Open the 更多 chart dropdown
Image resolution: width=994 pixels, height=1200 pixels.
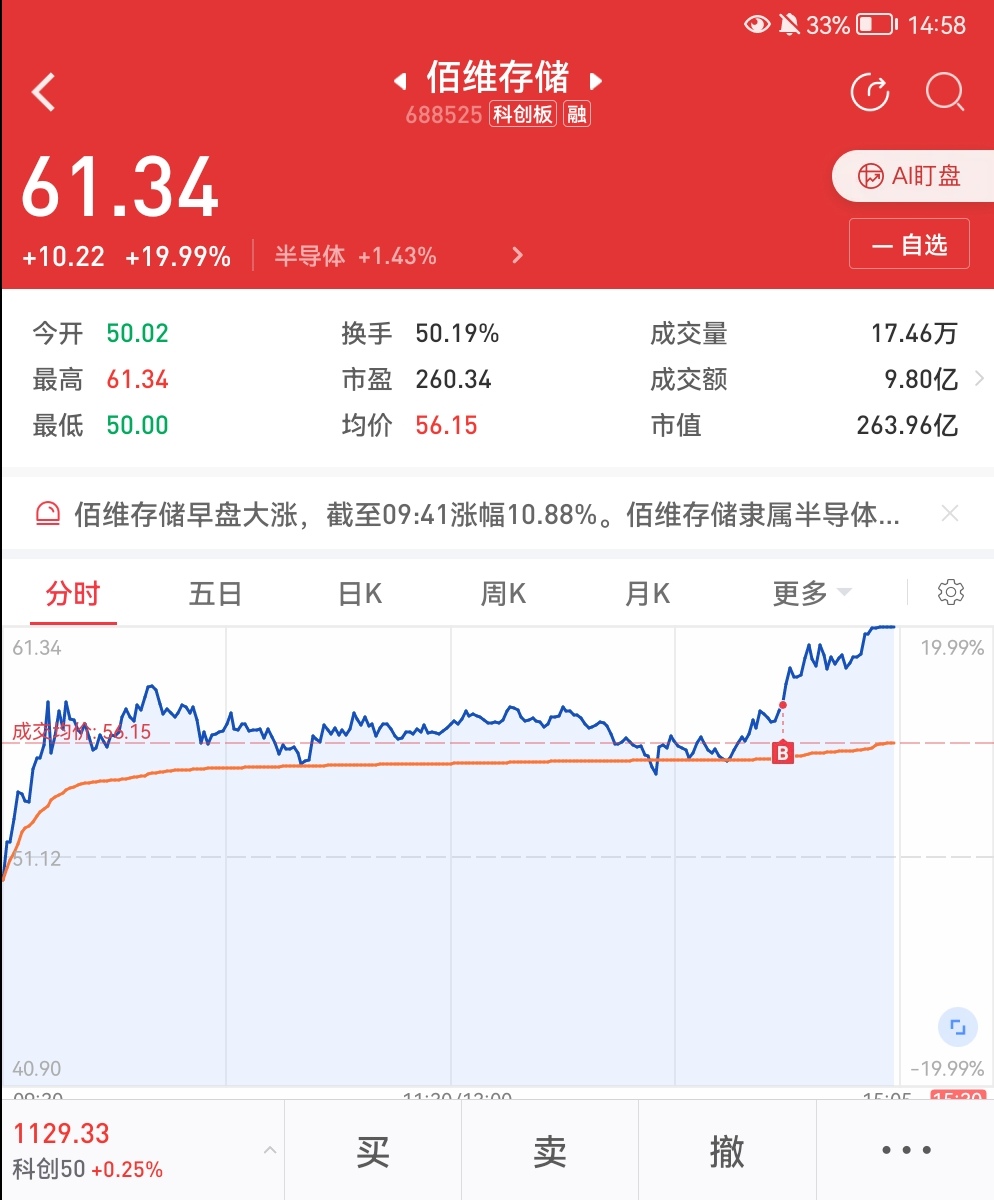point(811,594)
